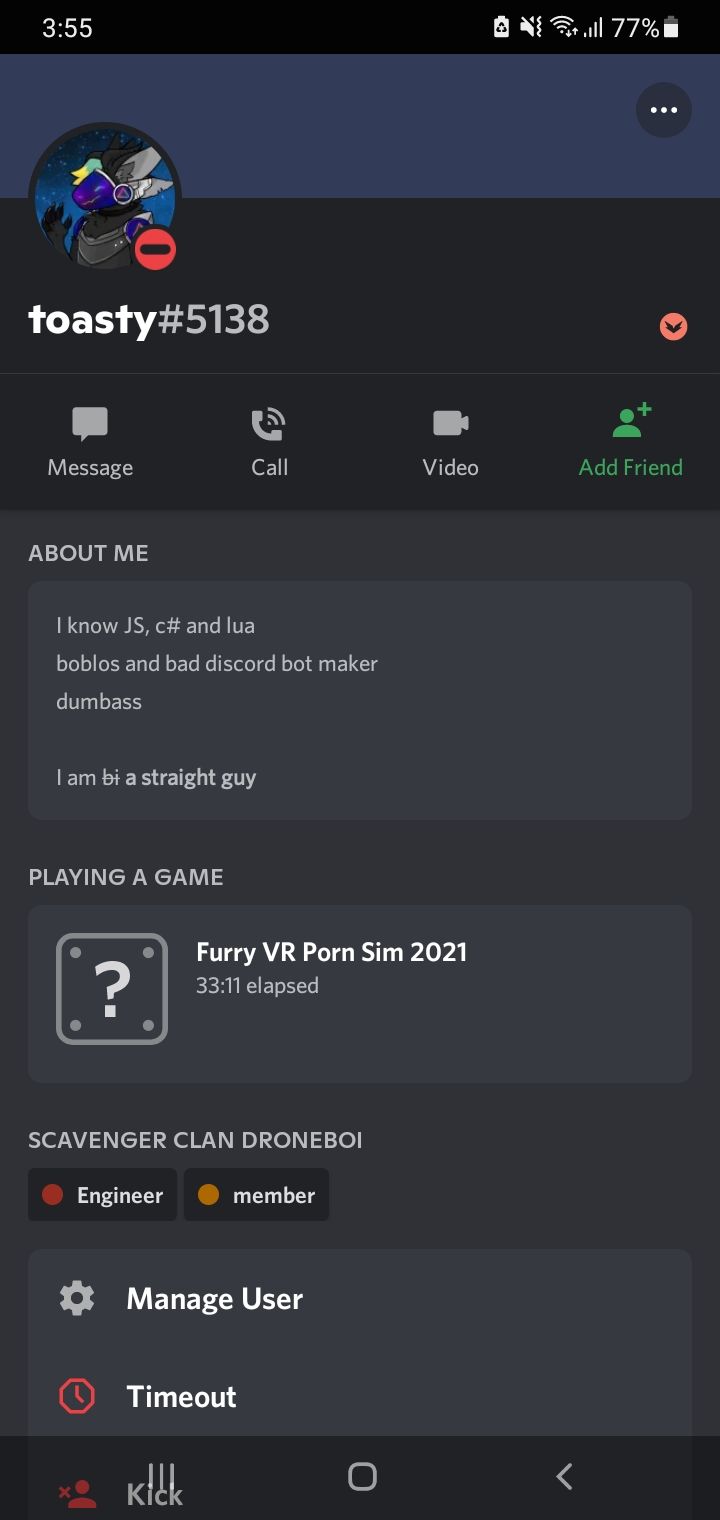Image resolution: width=720 pixels, height=1520 pixels.
Task: Tap the pink chevron badge next to the username
Action: pos(673,326)
